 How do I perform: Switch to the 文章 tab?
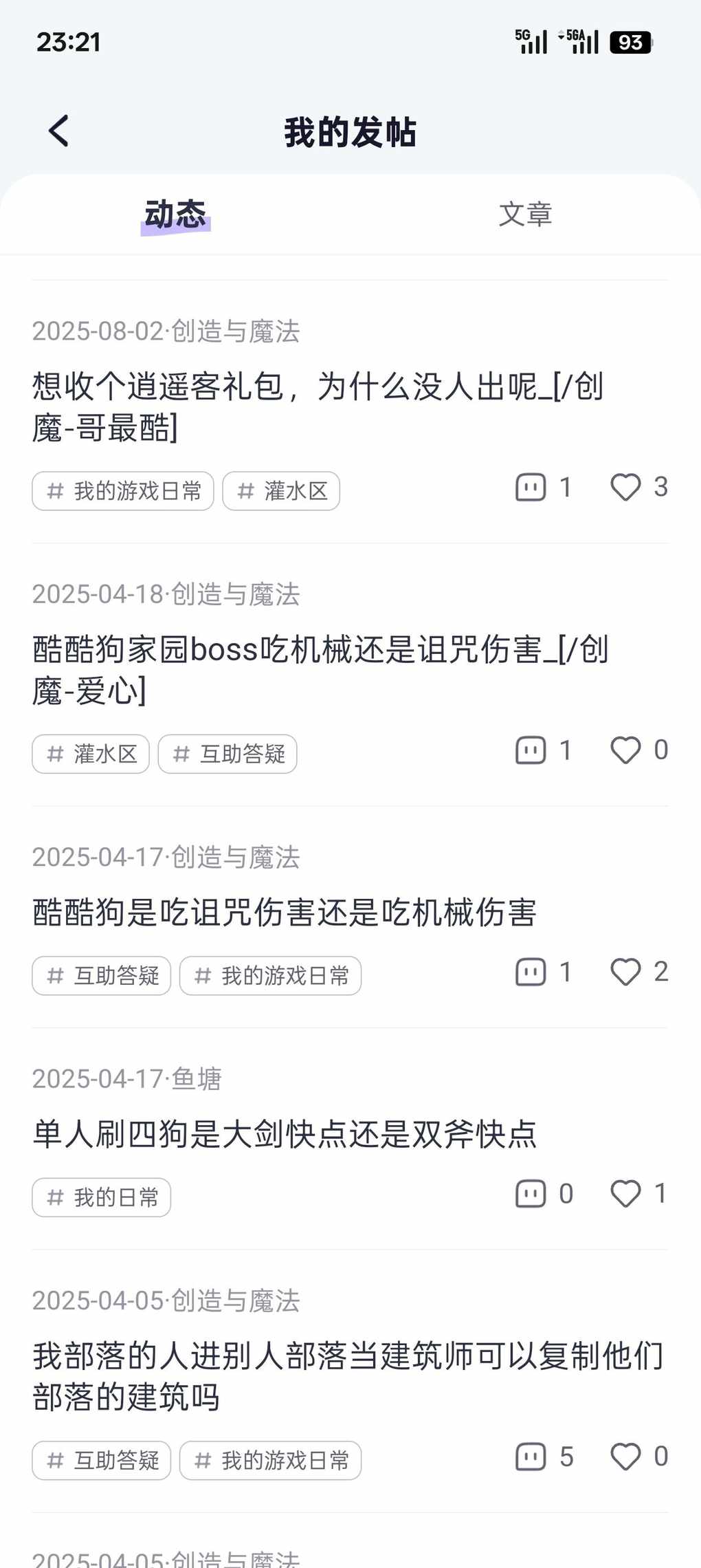(525, 215)
